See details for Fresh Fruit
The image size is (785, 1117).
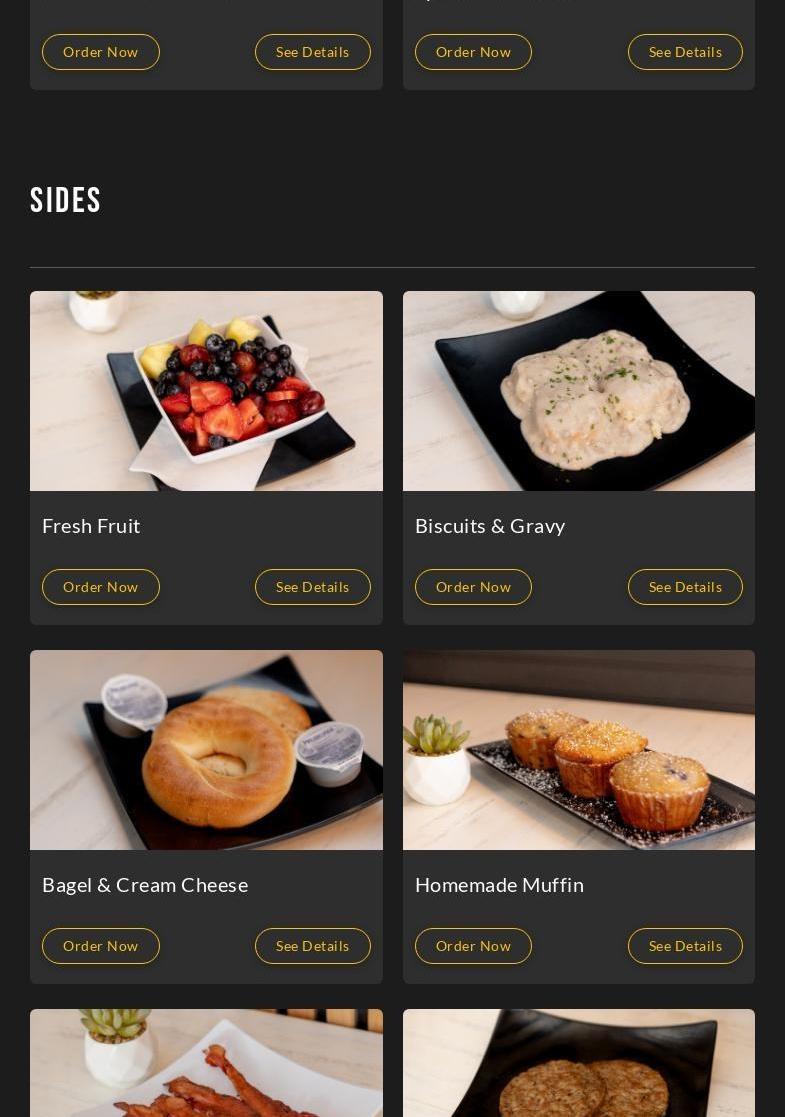click(x=312, y=587)
